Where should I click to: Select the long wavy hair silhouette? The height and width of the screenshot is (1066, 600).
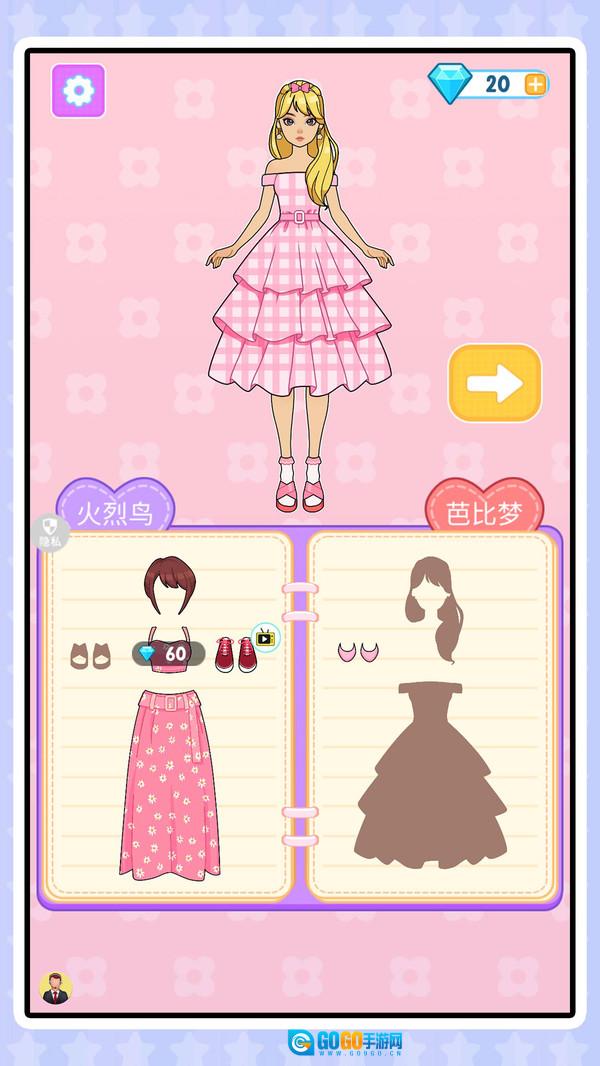(x=431, y=607)
